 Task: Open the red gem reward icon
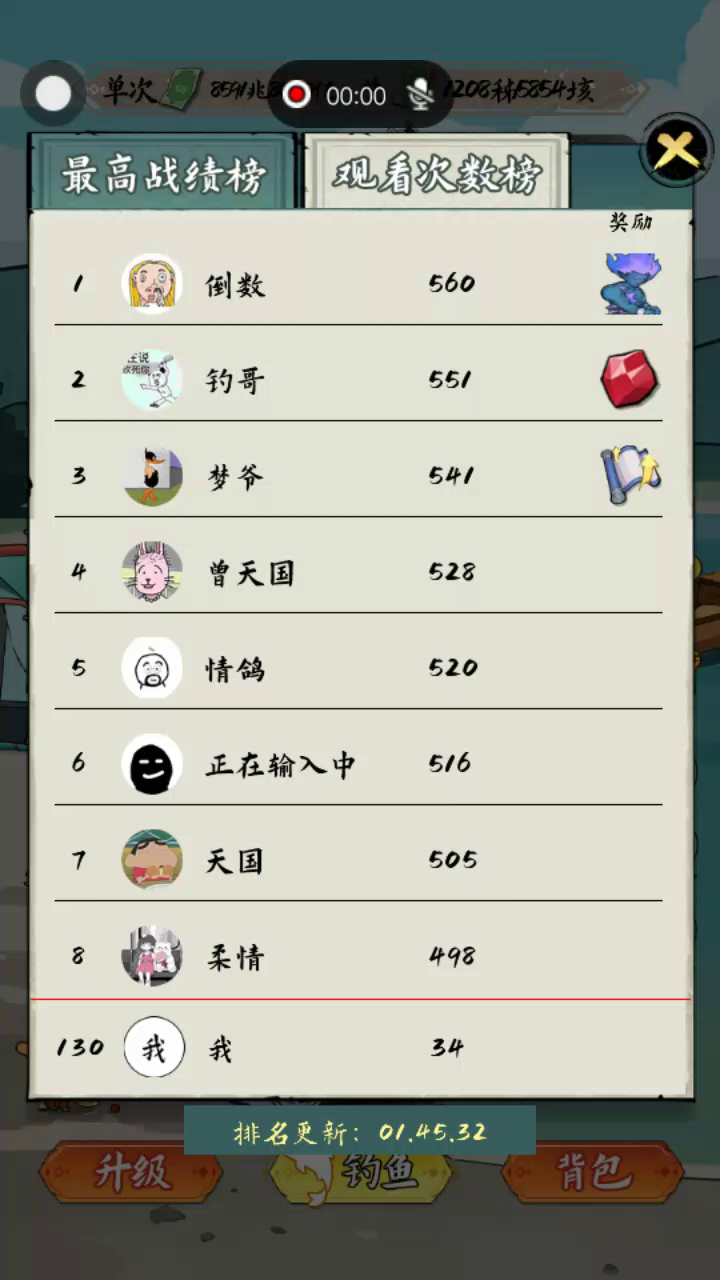pos(629,380)
